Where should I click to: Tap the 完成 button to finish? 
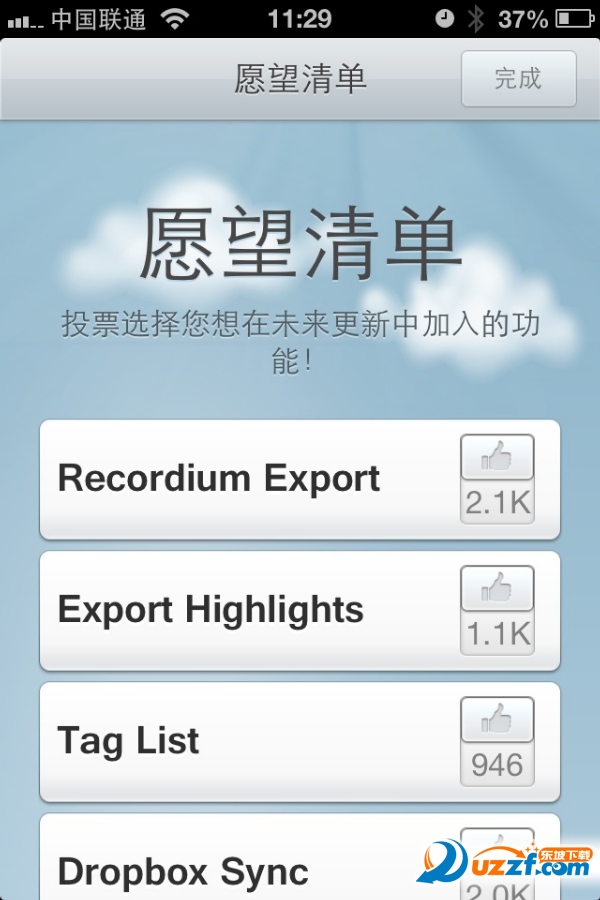[x=518, y=79]
